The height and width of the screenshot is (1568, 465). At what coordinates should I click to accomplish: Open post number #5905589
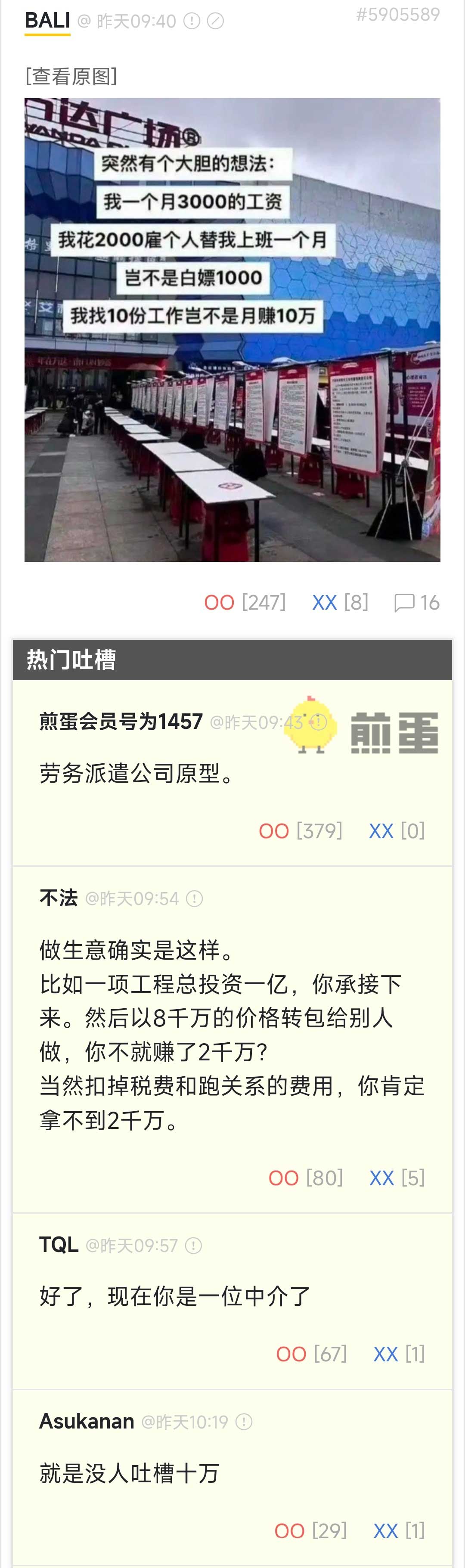397,15
